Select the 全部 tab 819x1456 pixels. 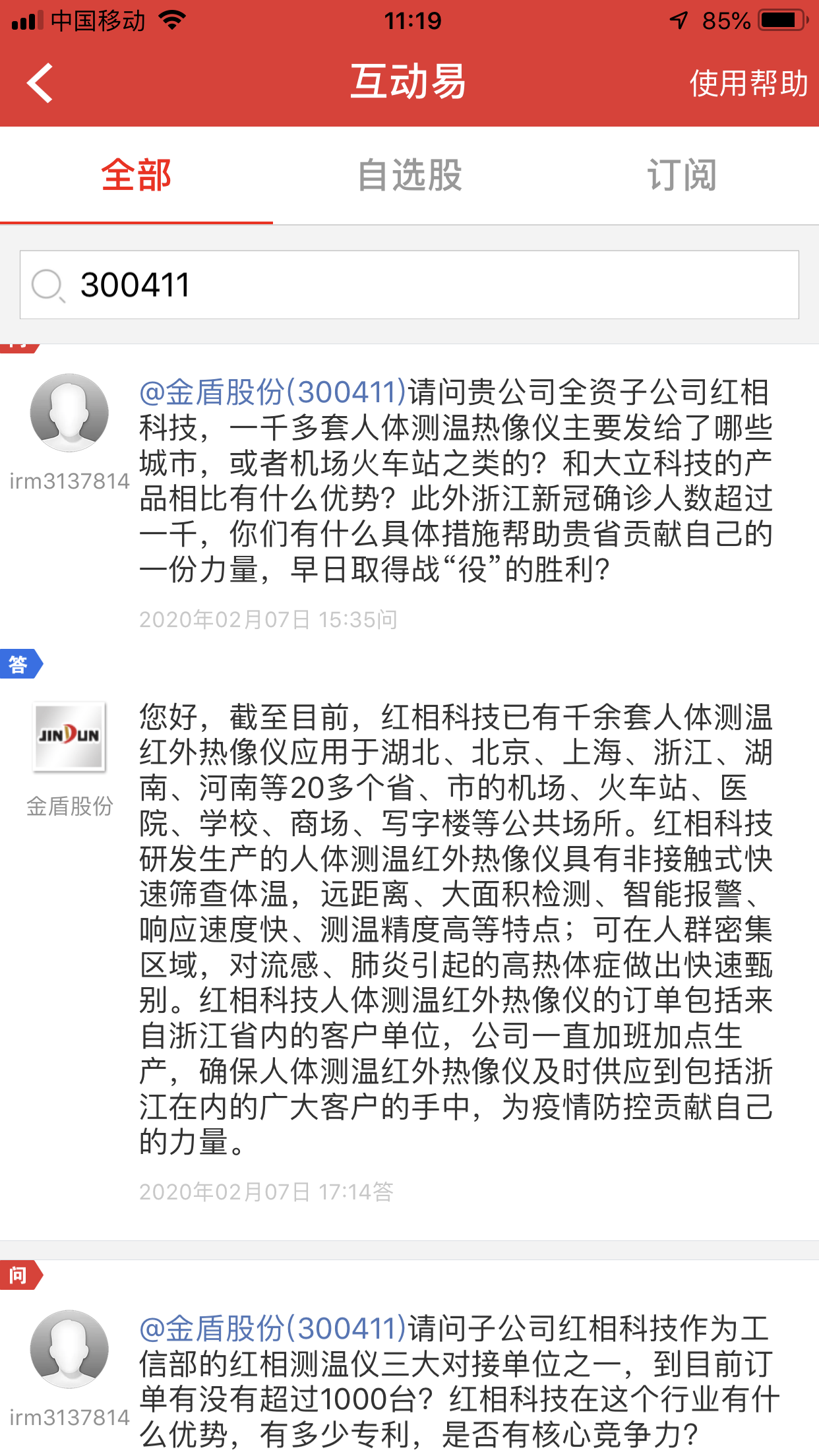[x=136, y=175]
